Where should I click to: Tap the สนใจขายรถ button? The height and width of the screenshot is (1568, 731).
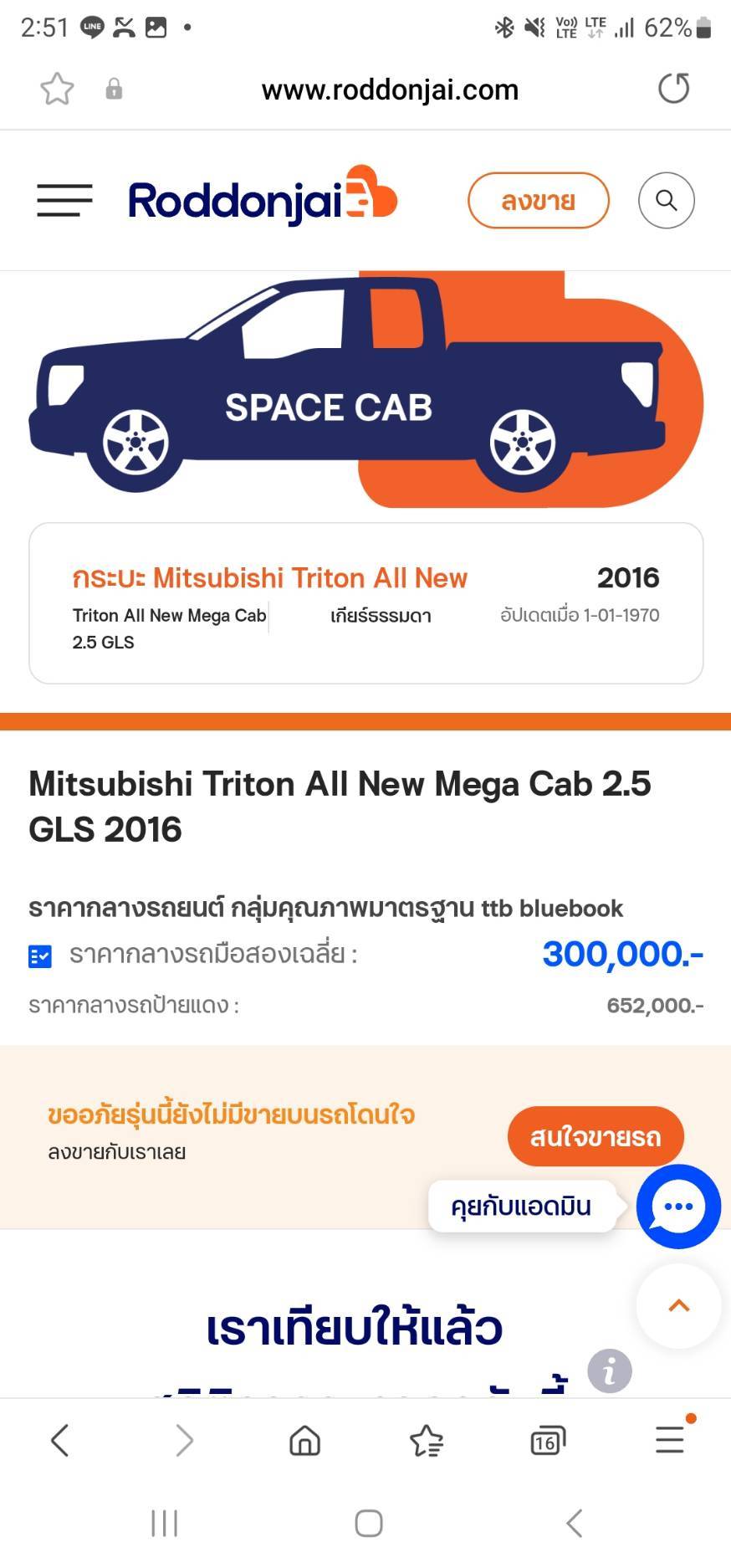click(x=595, y=1136)
